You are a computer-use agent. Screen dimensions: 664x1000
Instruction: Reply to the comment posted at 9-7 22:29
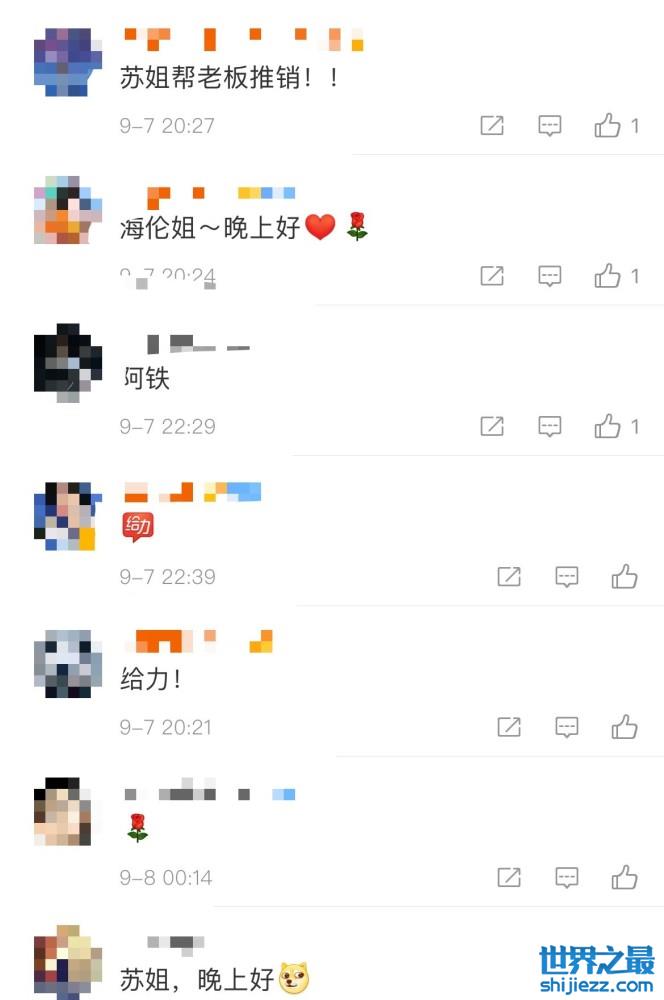[550, 427]
